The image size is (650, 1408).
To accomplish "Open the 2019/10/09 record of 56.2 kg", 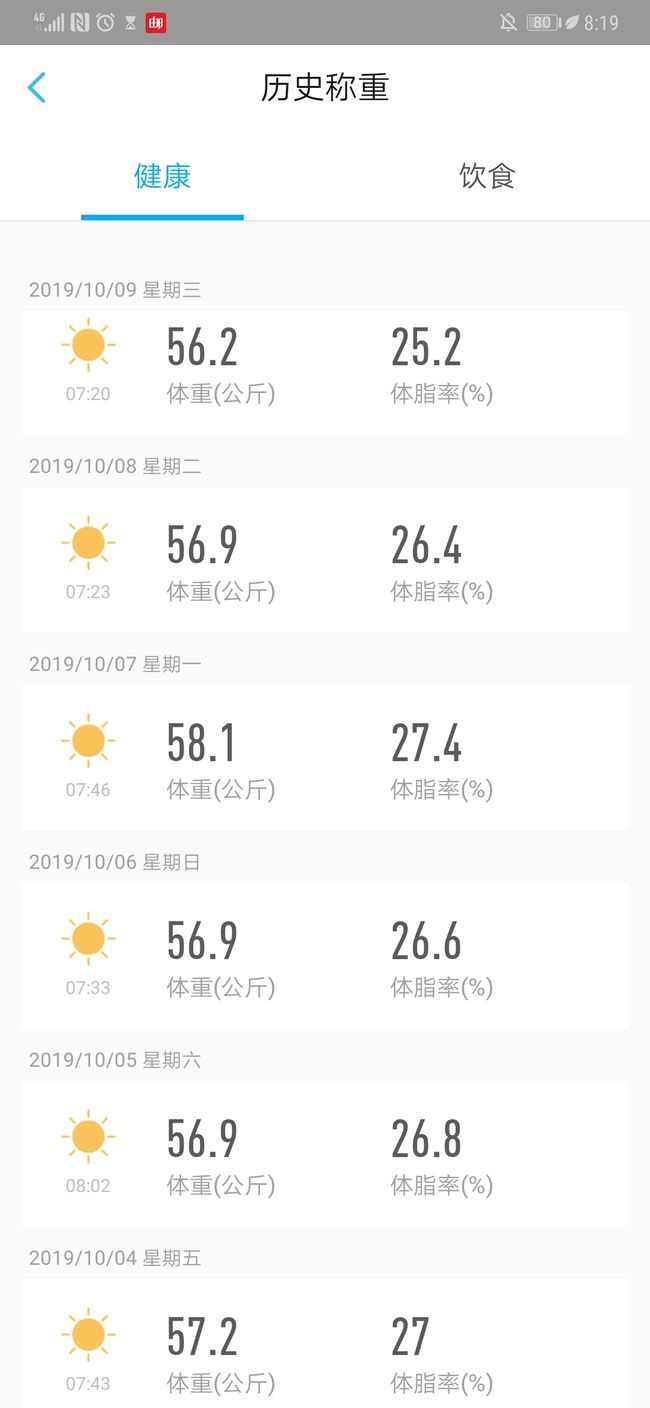I will pyautogui.click(x=325, y=372).
